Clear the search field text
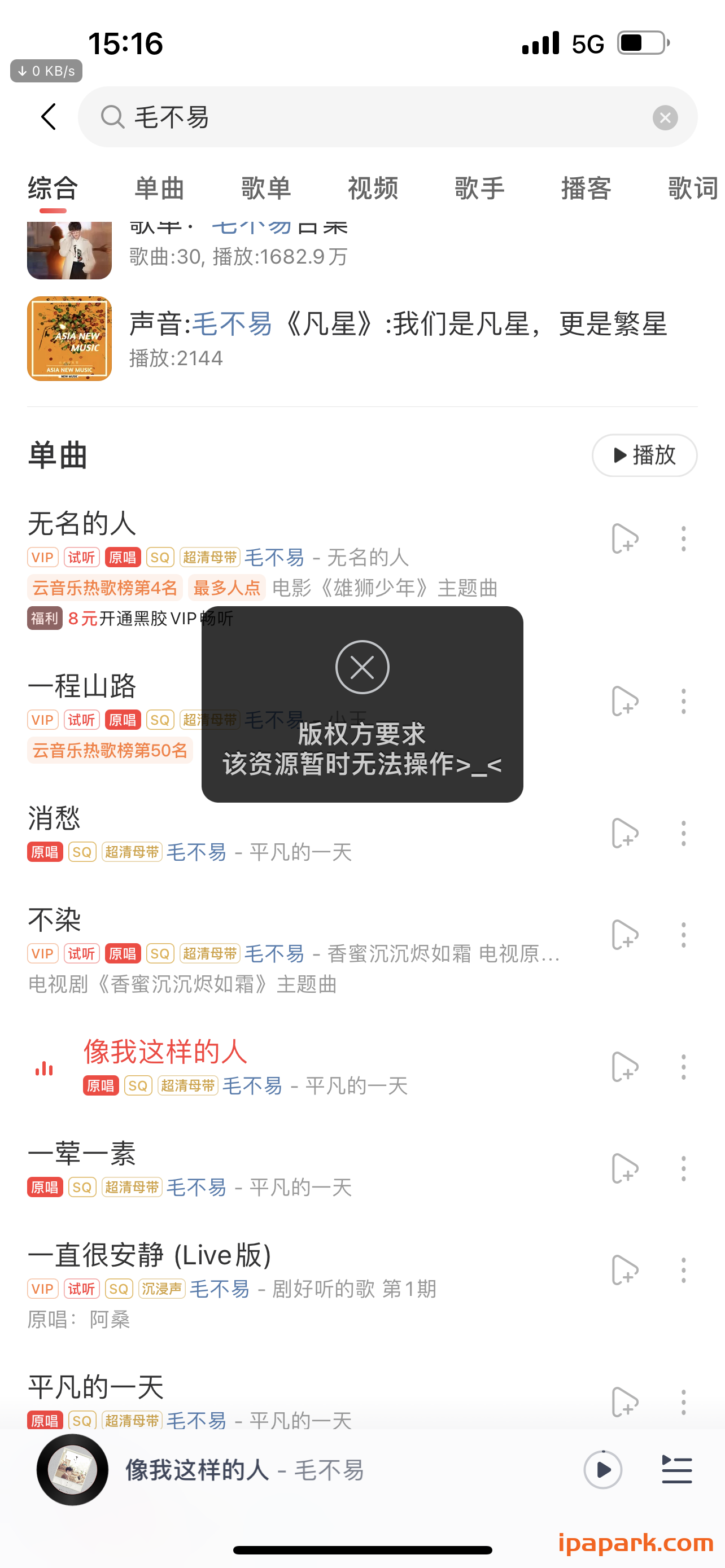725x1568 pixels. (666, 117)
